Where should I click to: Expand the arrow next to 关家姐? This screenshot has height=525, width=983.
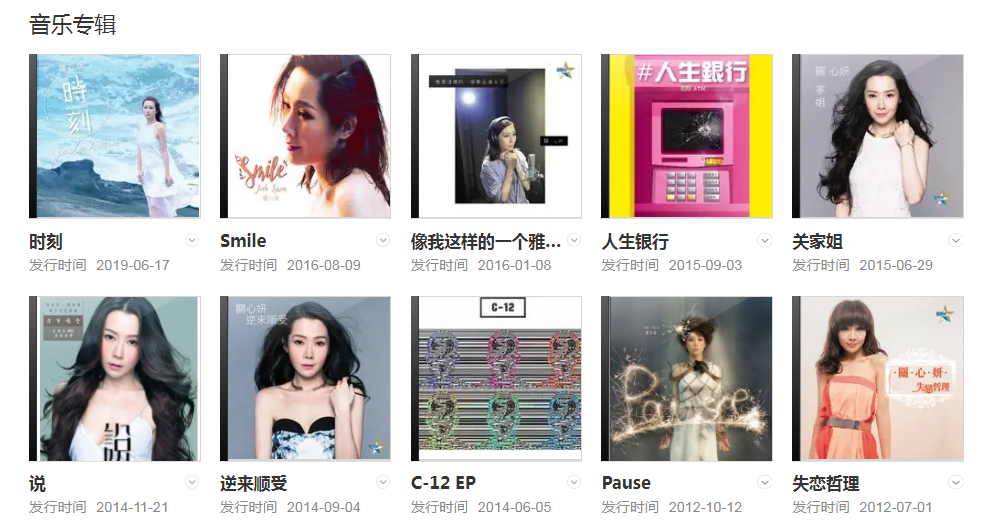[955, 240]
